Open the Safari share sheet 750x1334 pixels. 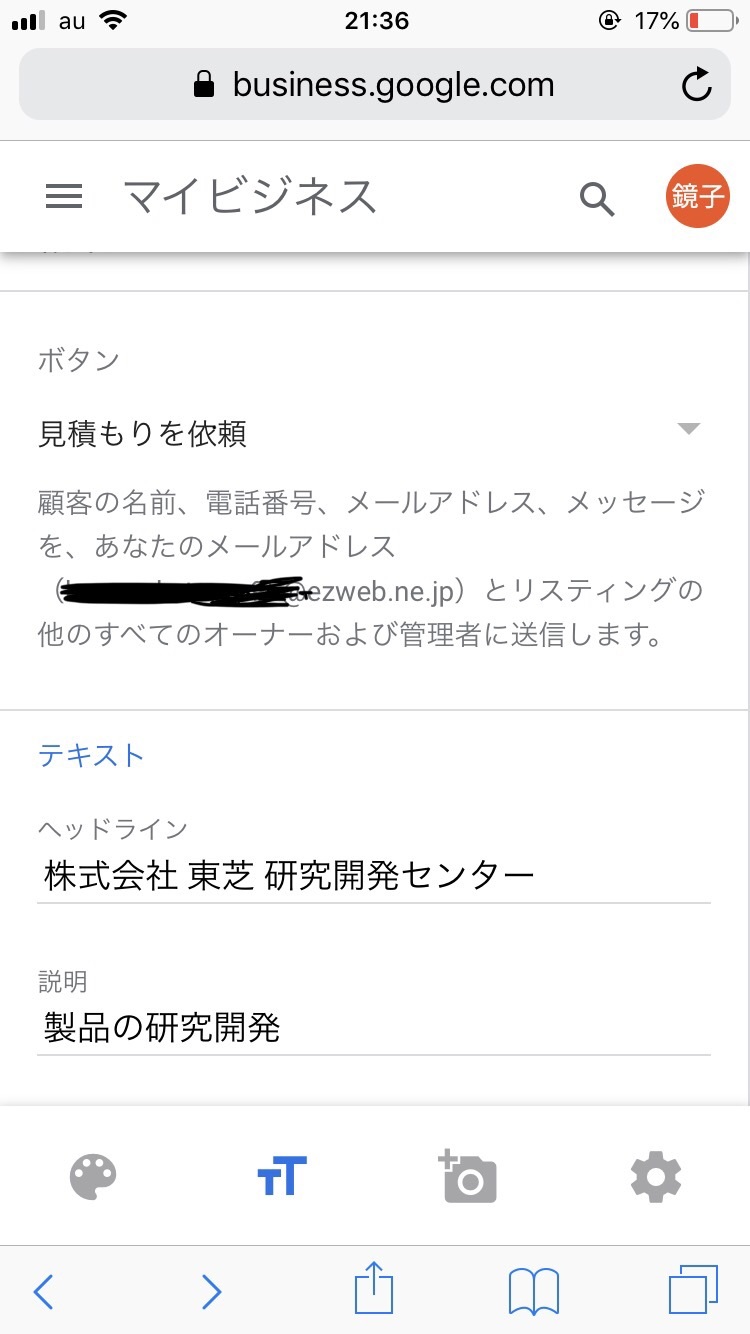(374, 1289)
